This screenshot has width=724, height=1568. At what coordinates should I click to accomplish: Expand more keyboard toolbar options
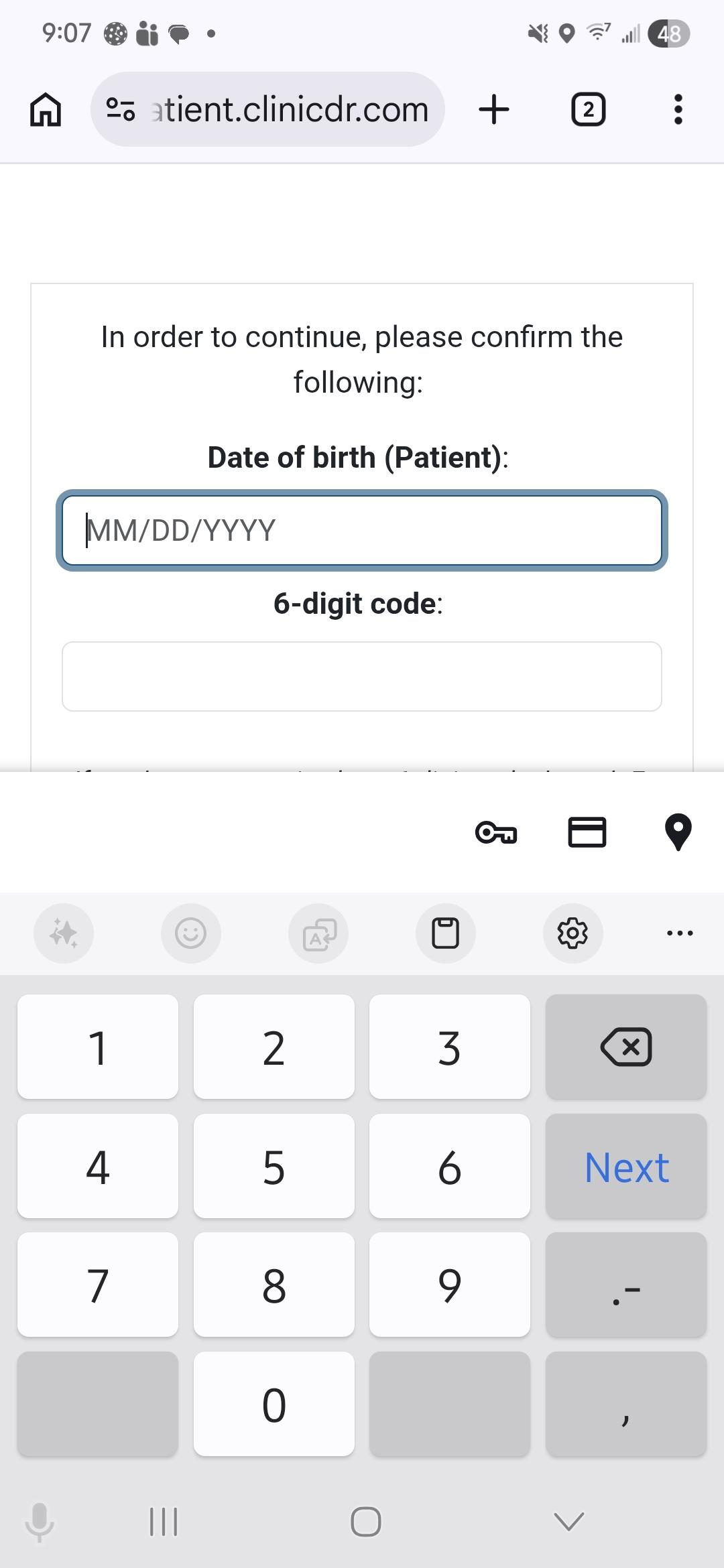(x=680, y=933)
